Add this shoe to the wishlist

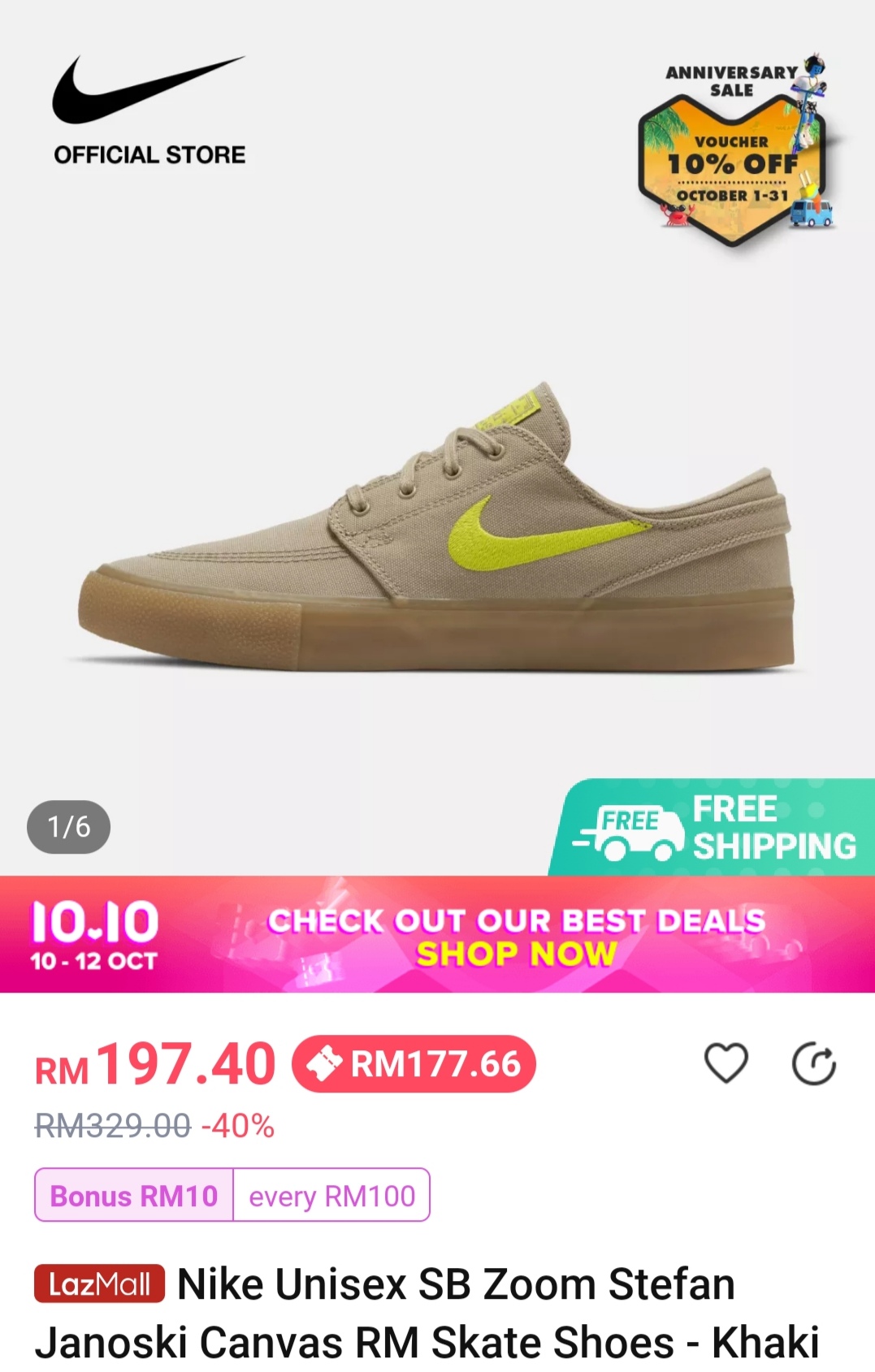(x=726, y=1064)
